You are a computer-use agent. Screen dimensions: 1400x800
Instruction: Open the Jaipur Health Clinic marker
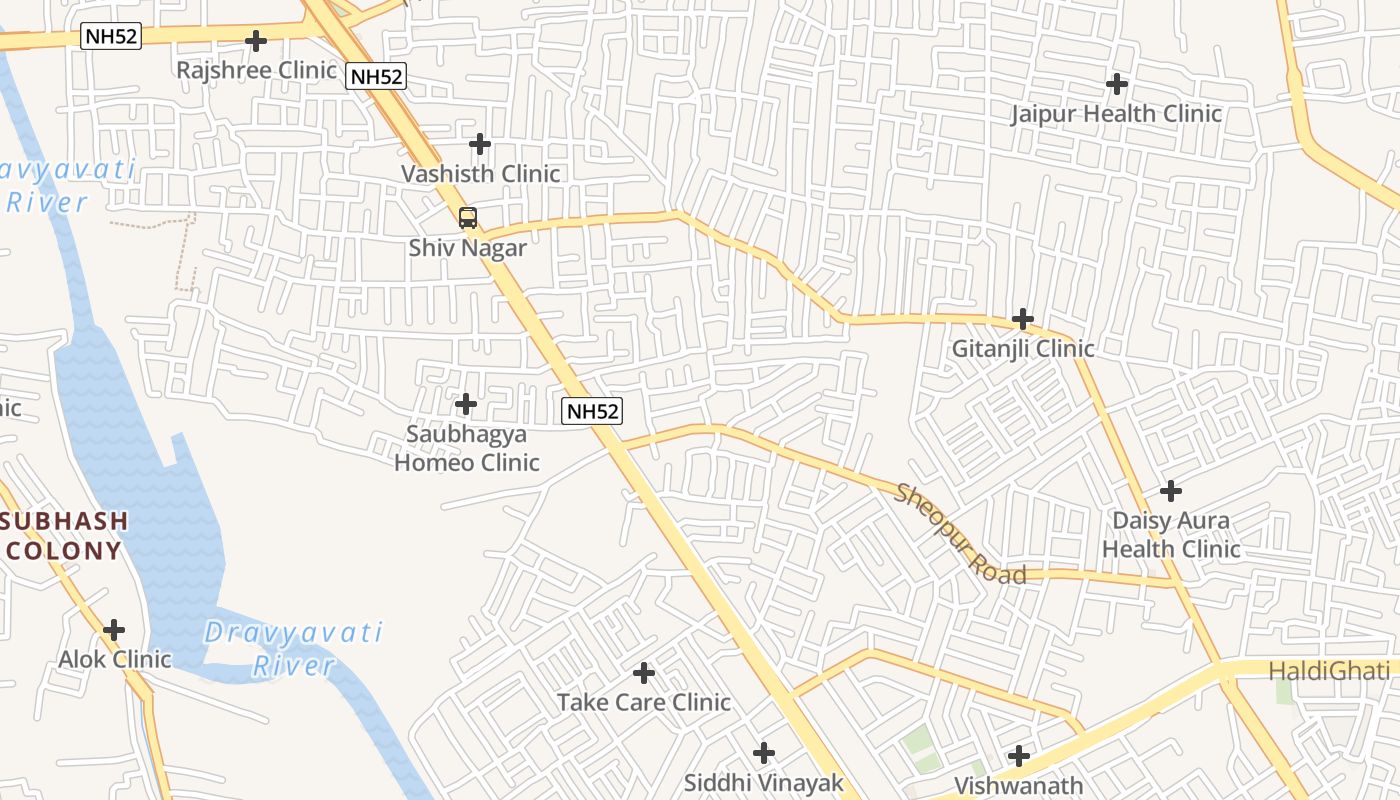coord(1117,84)
